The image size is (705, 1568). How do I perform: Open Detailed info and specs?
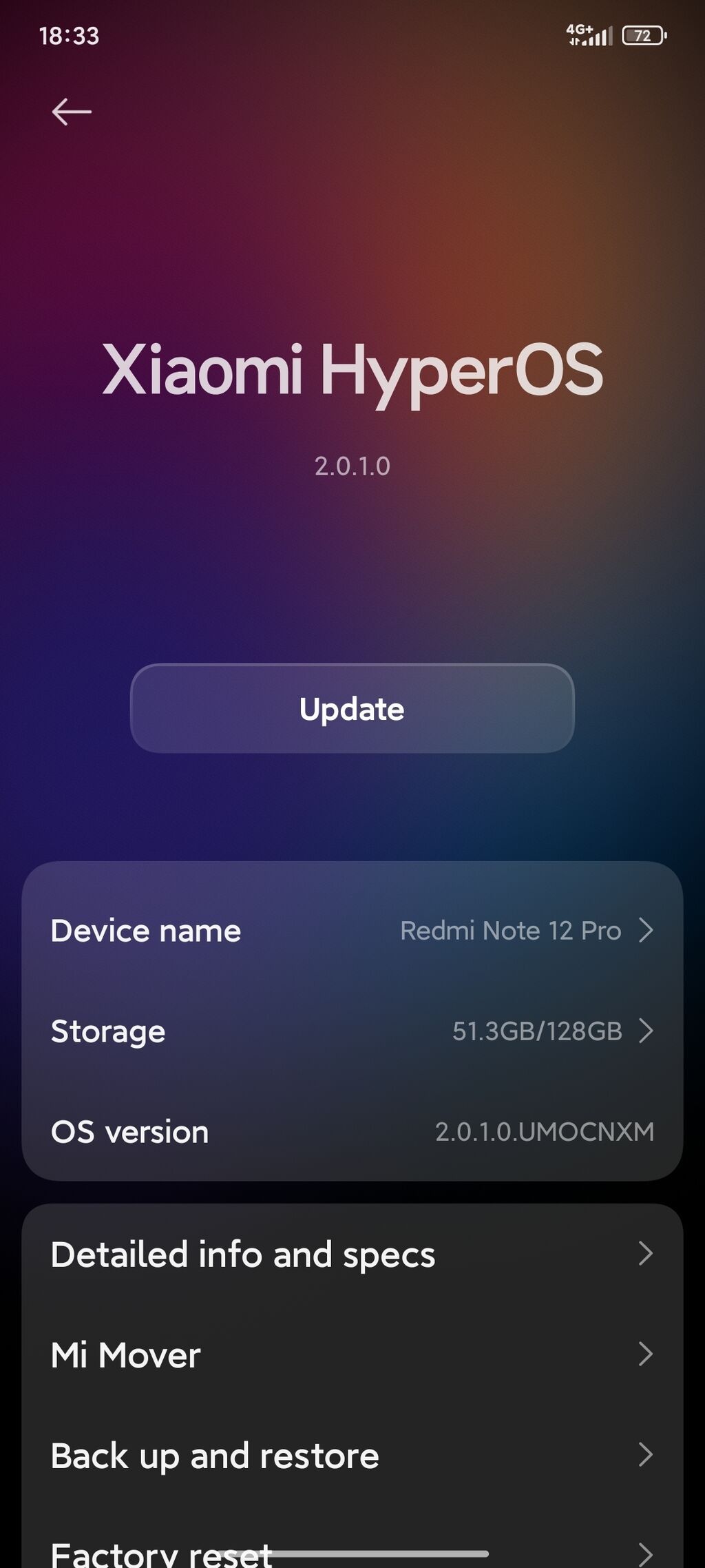coord(352,1255)
